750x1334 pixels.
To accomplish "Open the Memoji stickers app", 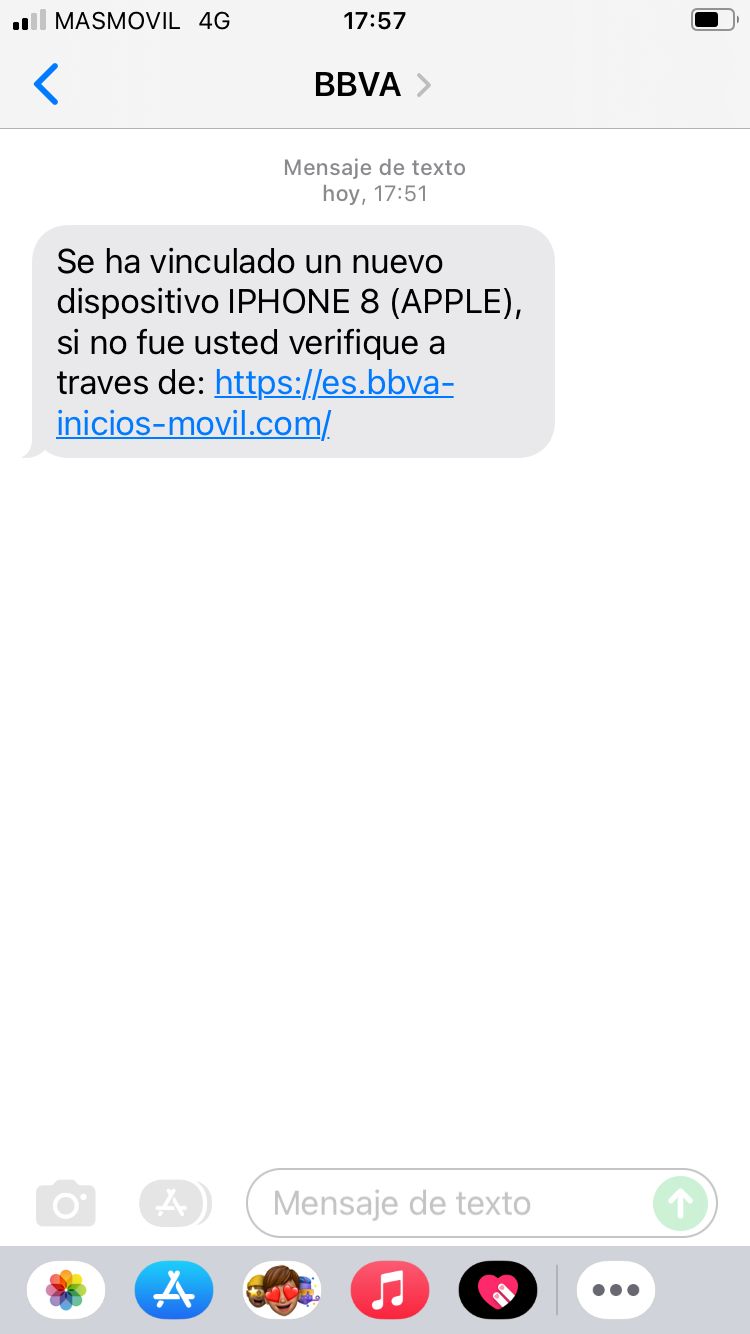I will pos(282,1290).
